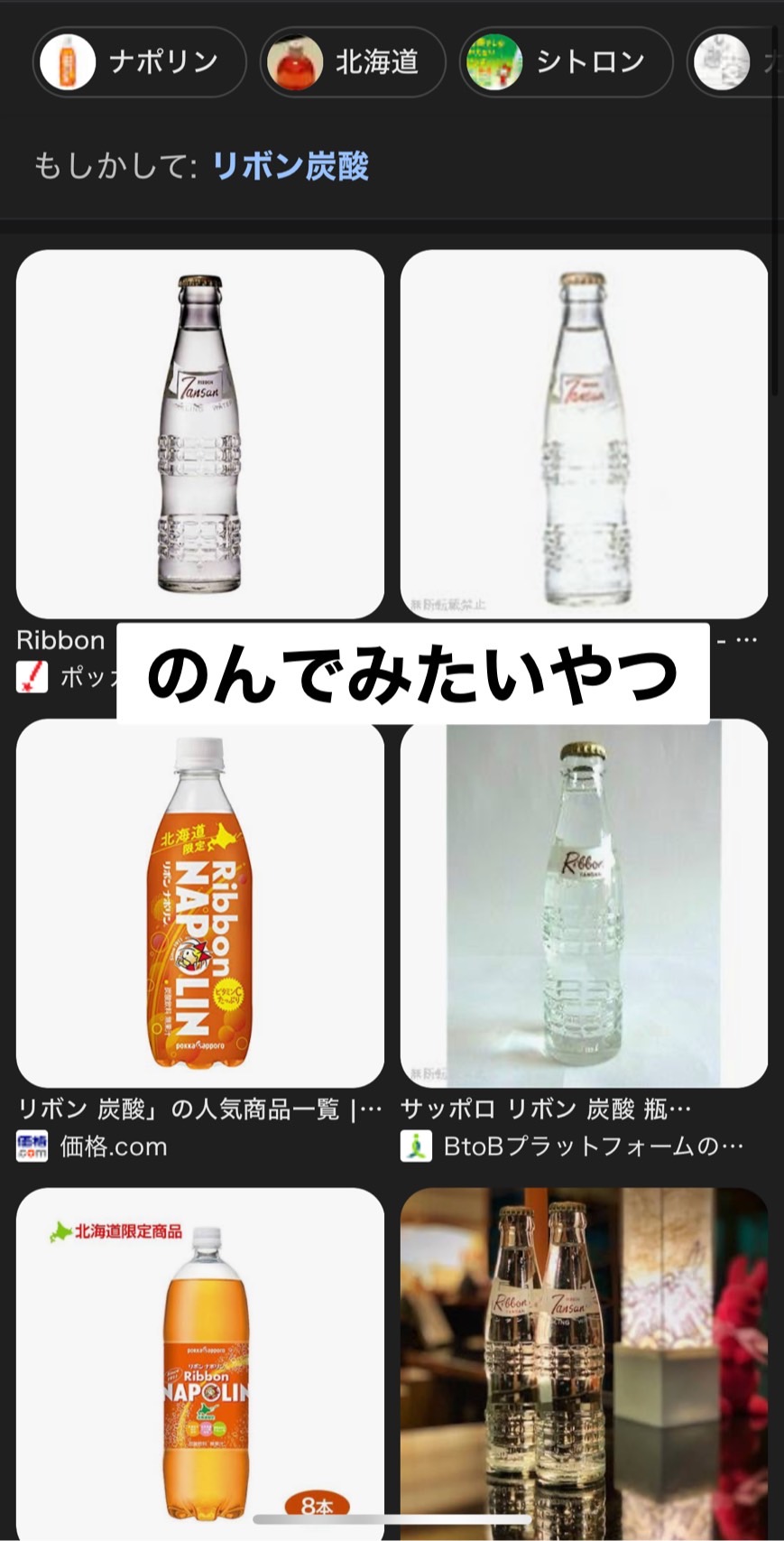The height and width of the screenshot is (1541, 784).
Task: Open the faded clear Tansan bottle image
Action: [x=584, y=434]
